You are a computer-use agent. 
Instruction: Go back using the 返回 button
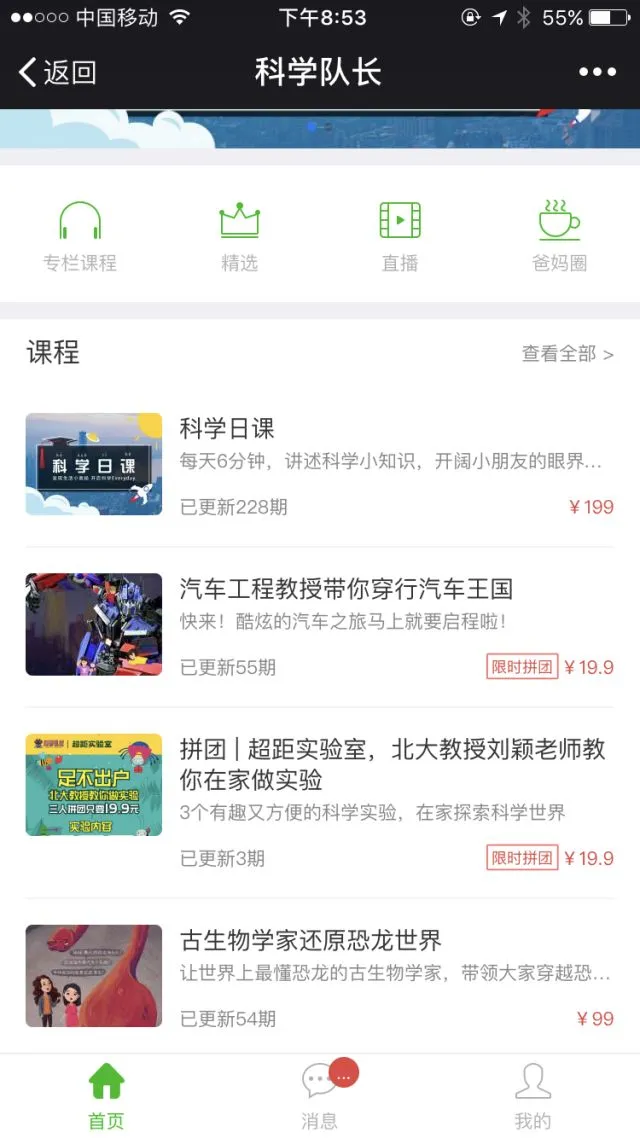click(x=58, y=72)
